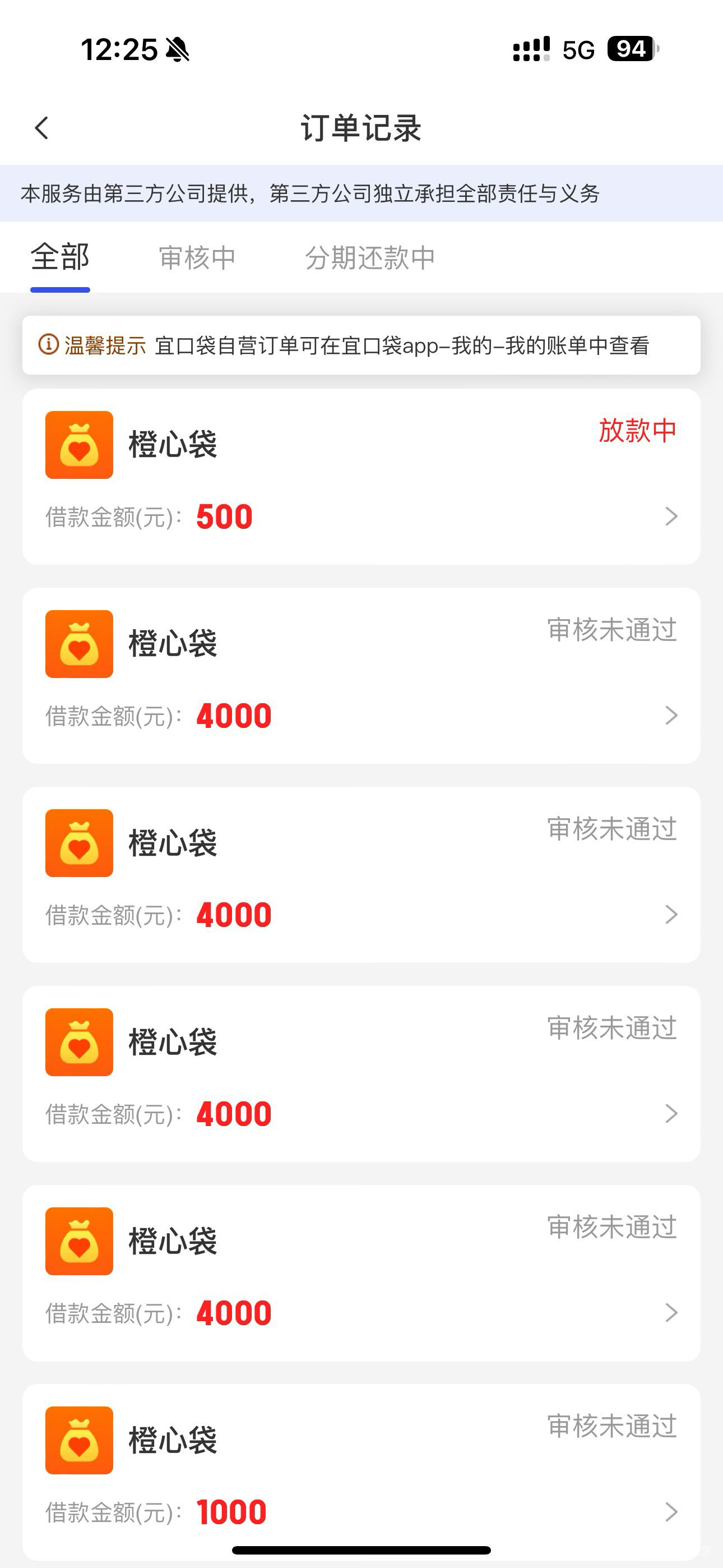Viewport: 723px width, 1568px height.
Task: Open the 500 yuan 放款中 order
Action: (361, 477)
